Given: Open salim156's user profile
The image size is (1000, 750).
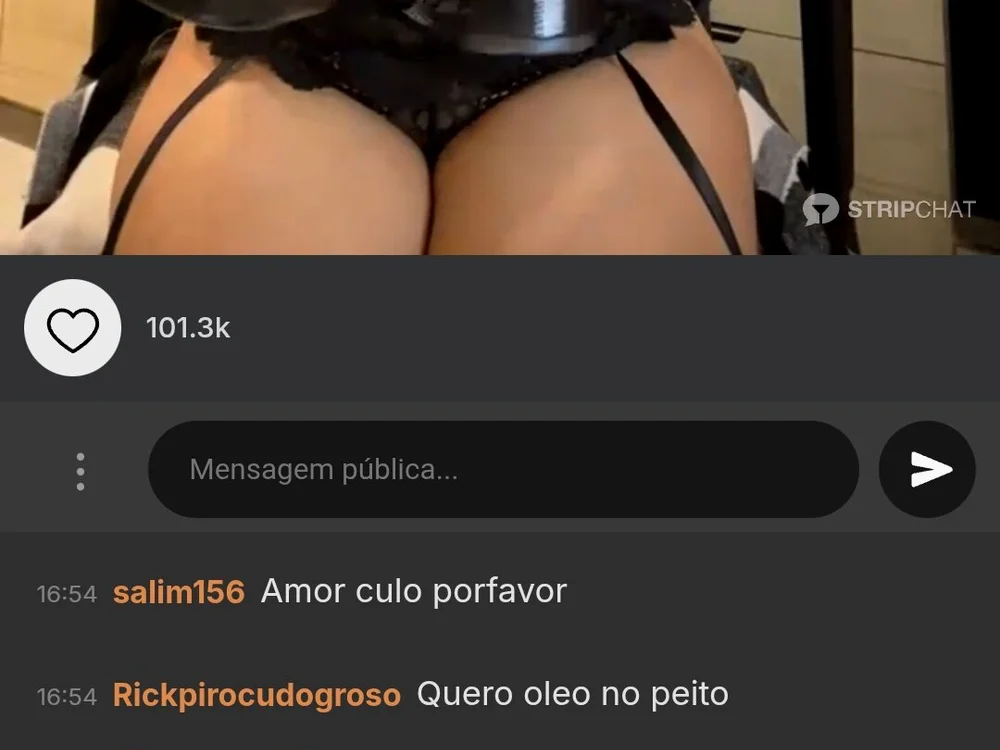Looking at the screenshot, I should pos(178,592).
